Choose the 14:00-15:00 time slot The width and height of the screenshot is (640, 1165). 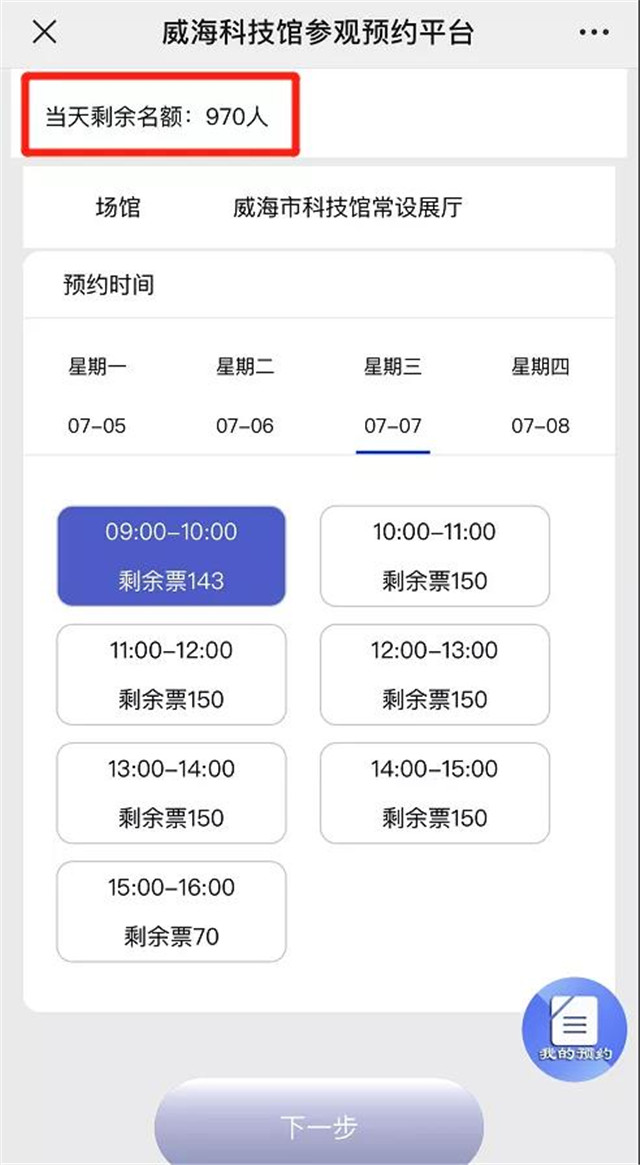coord(435,793)
